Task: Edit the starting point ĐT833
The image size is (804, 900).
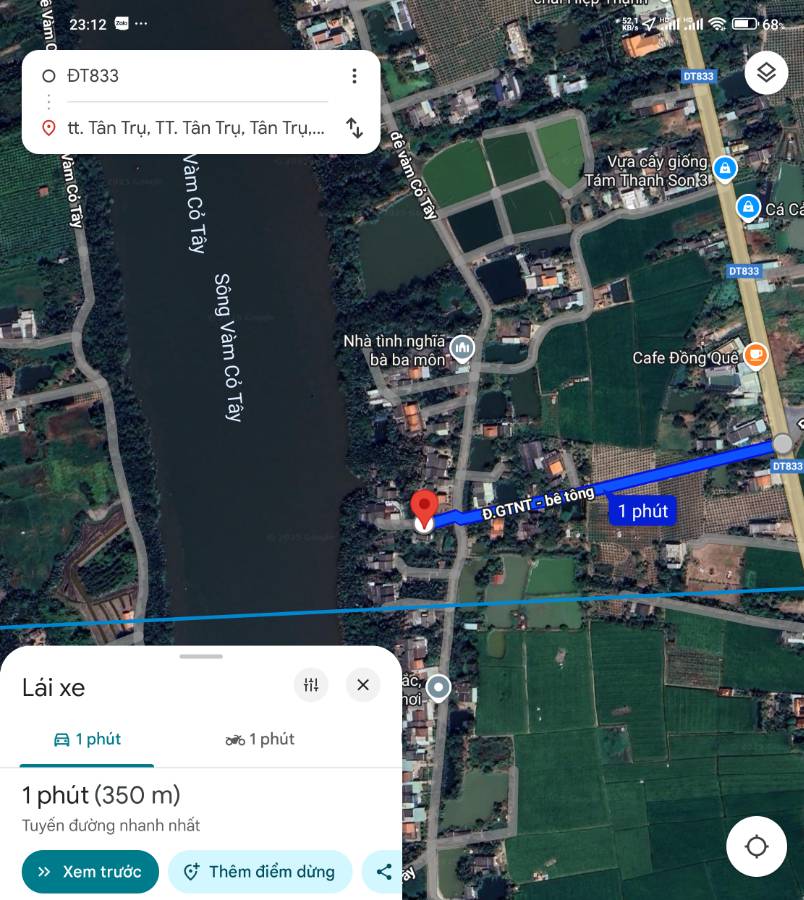Action: (190, 76)
